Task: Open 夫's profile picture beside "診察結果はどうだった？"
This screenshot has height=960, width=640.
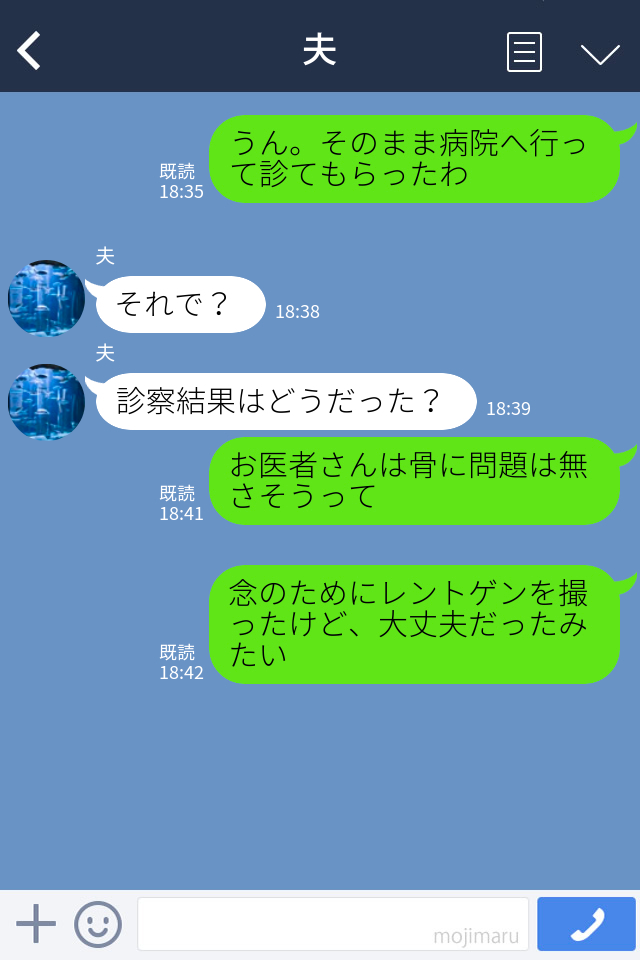Action: click(46, 402)
